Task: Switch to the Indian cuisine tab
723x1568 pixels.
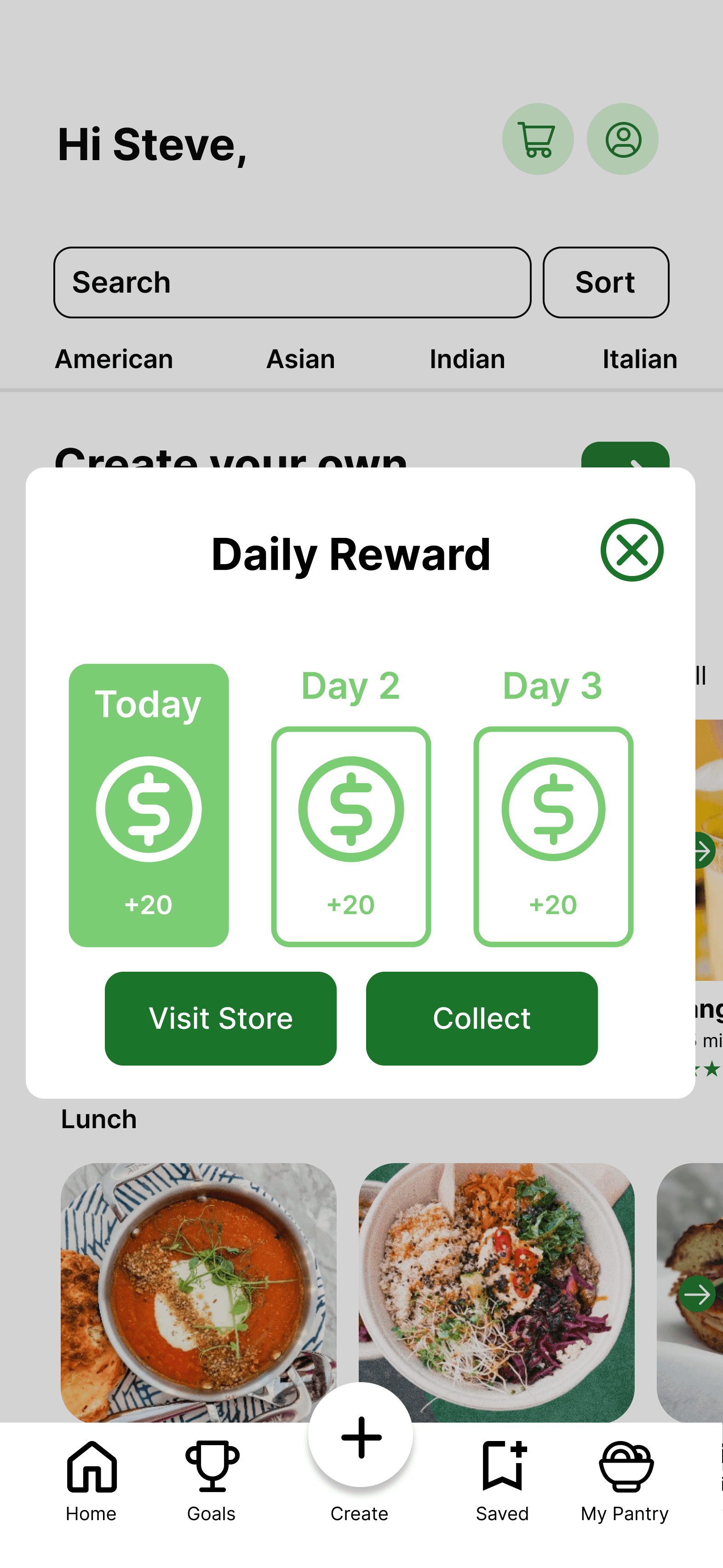Action: (x=467, y=359)
